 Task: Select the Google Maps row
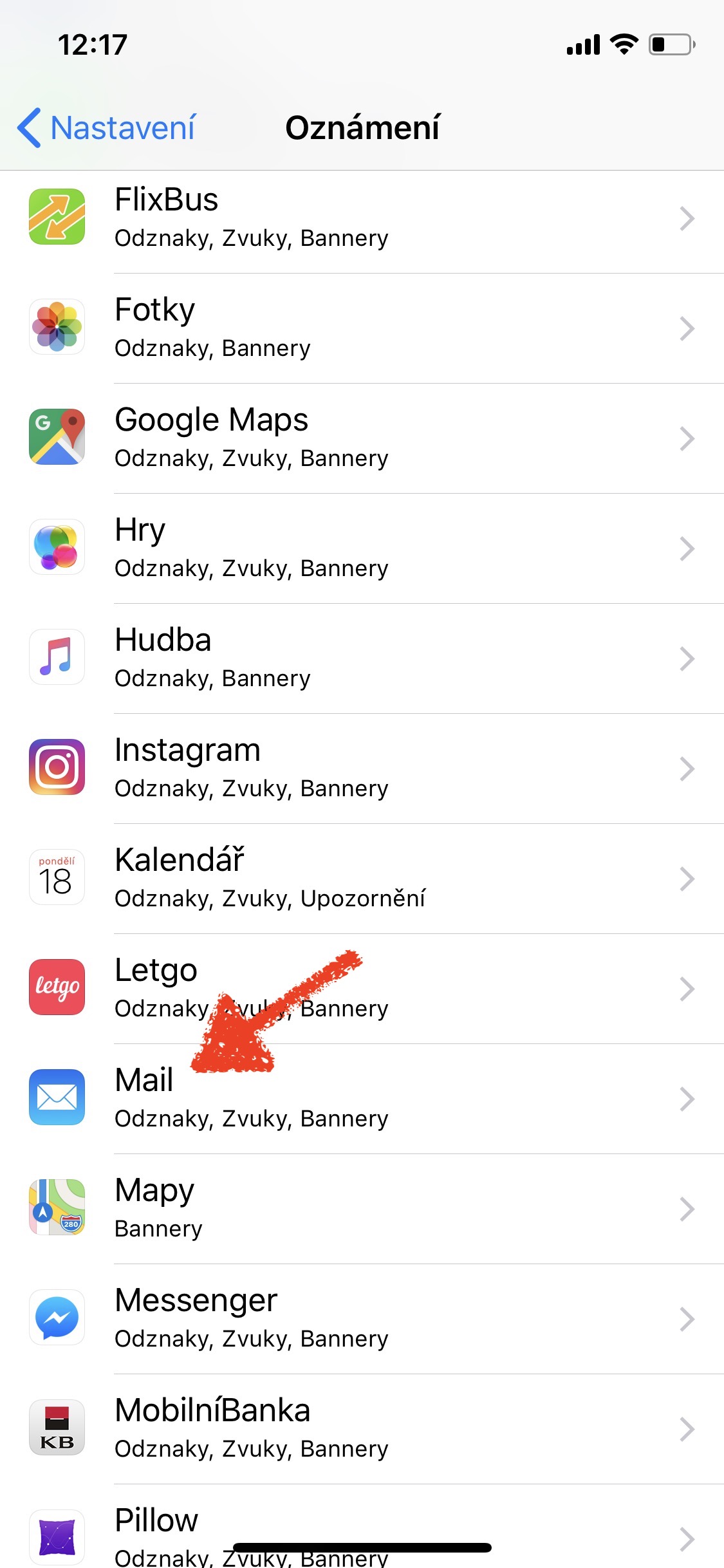pos(362,438)
